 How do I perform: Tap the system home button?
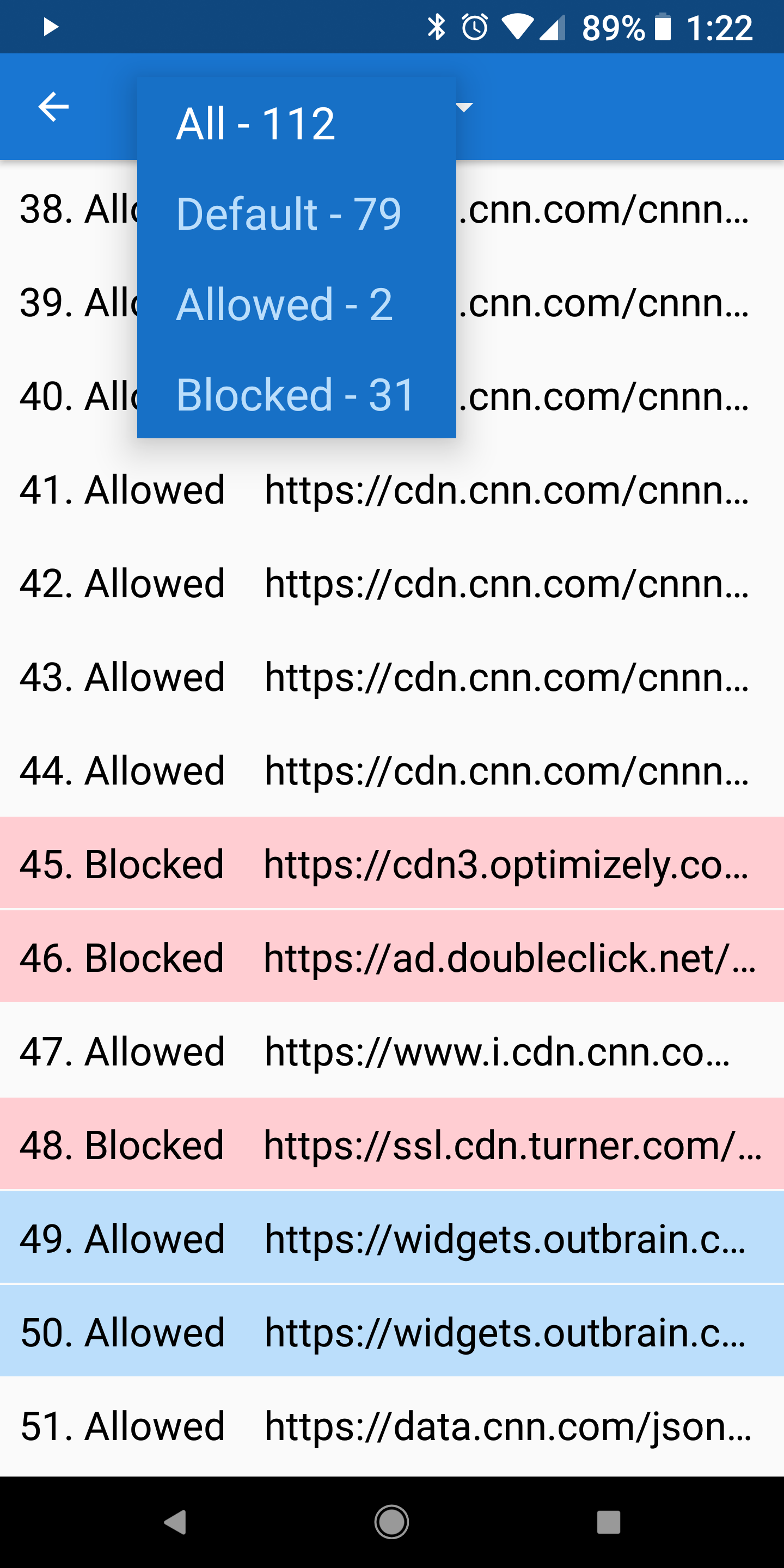pyautogui.click(x=391, y=1522)
